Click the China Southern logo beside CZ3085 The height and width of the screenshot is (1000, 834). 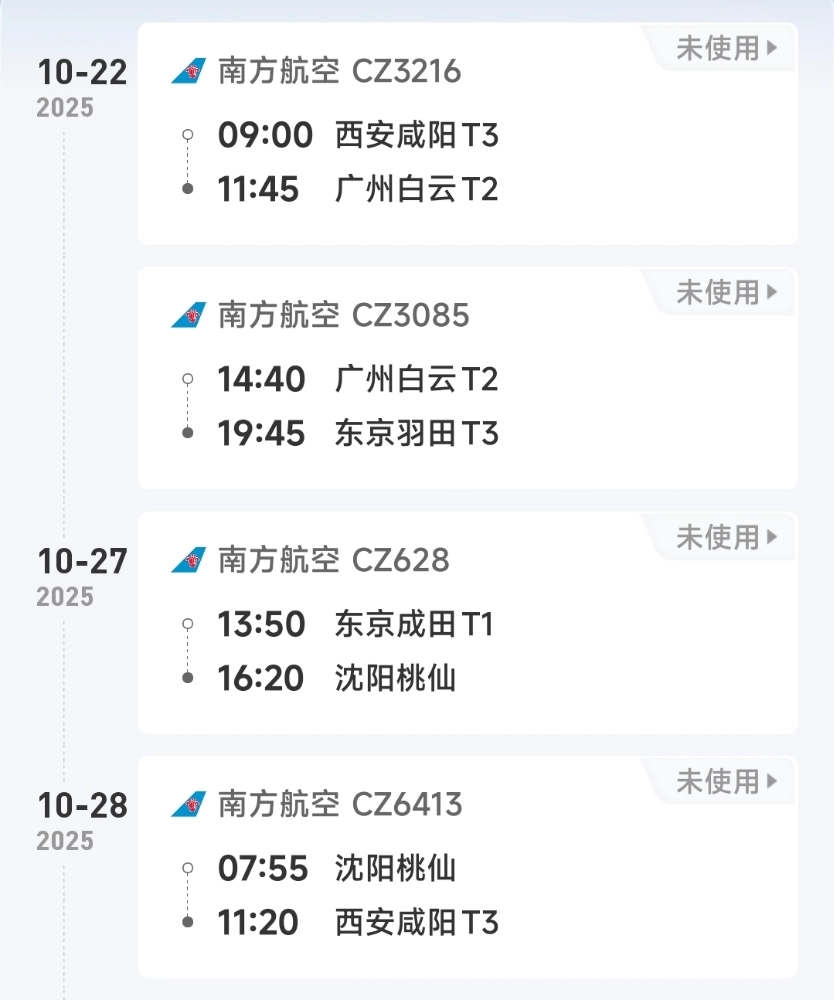190,315
